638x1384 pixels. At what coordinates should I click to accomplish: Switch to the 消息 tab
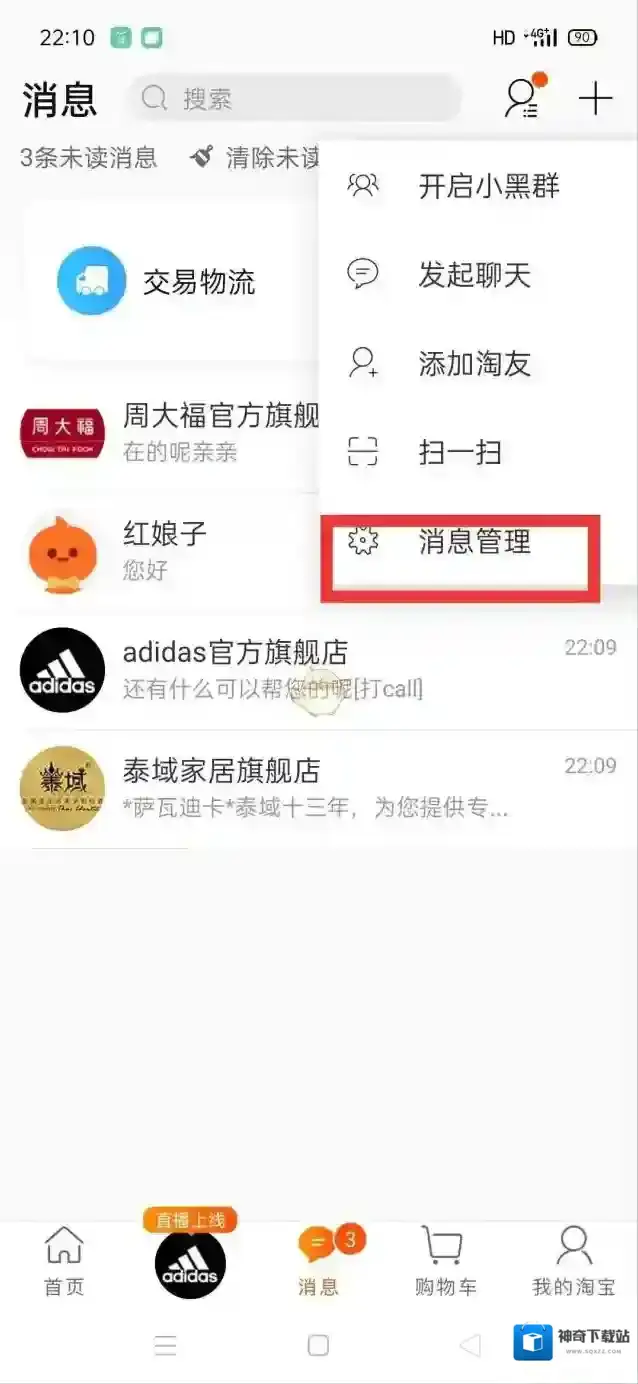click(x=318, y=1262)
